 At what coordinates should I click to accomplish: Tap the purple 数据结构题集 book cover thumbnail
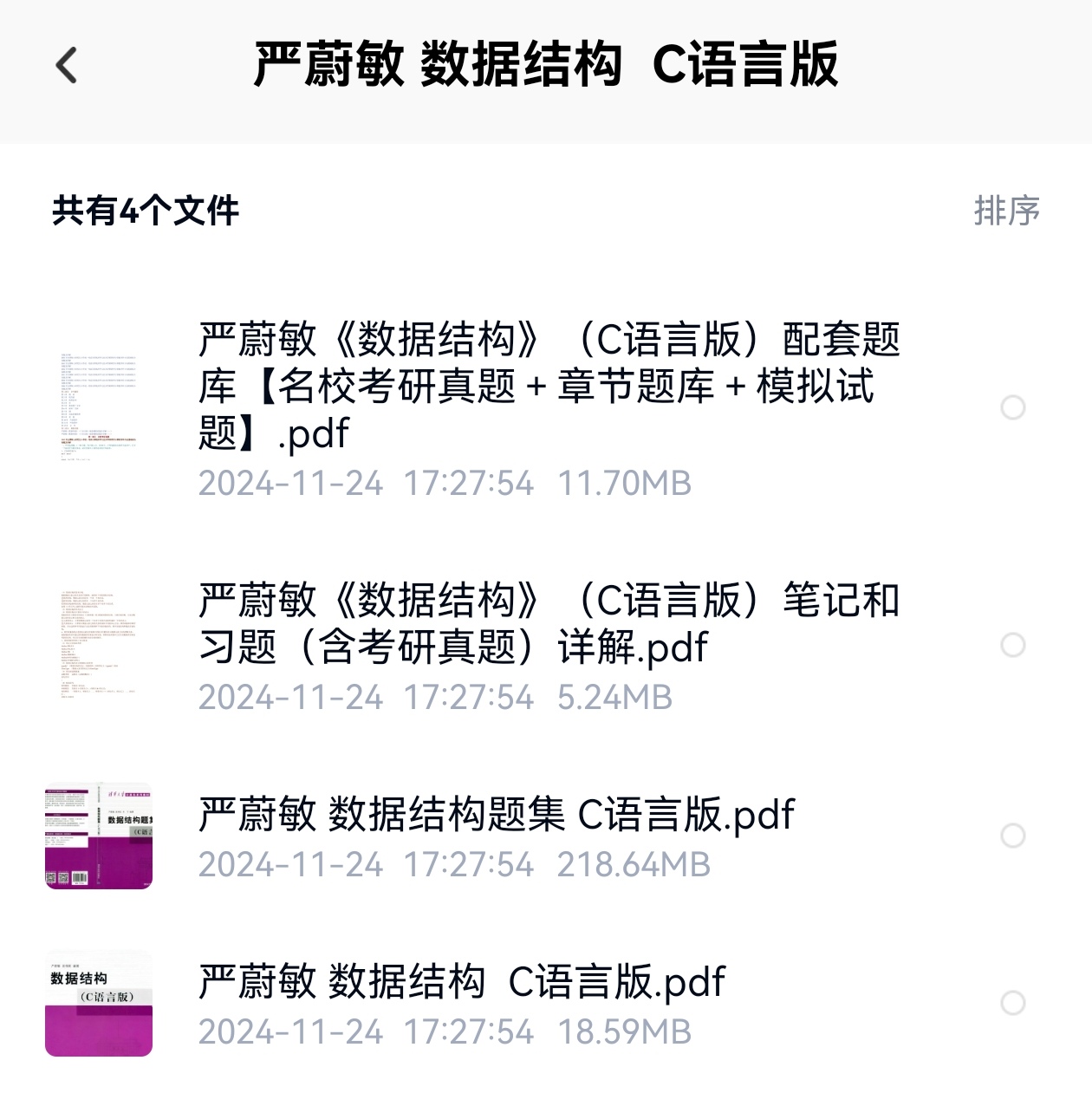pyautogui.click(x=98, y=837)
